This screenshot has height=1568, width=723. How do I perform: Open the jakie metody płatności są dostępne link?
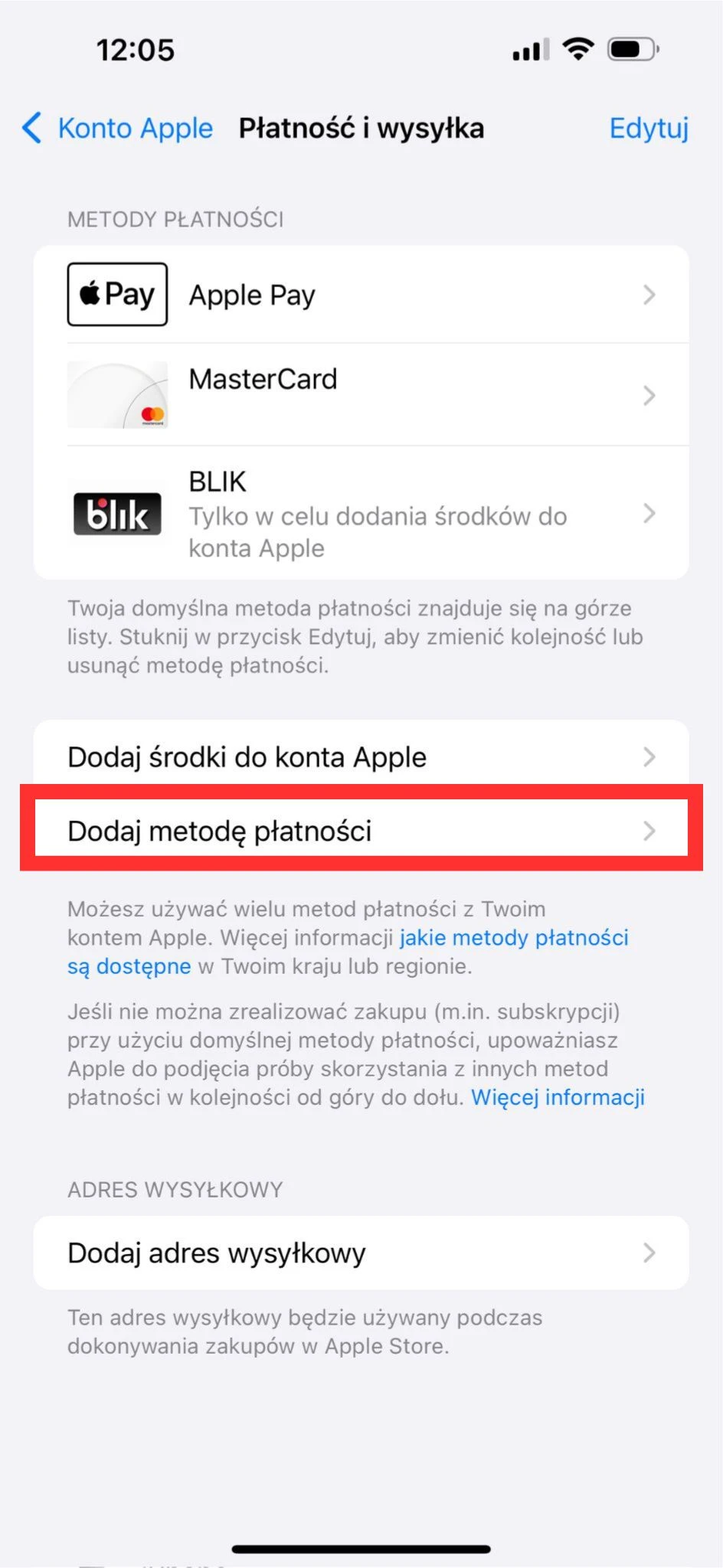(513, 938)
